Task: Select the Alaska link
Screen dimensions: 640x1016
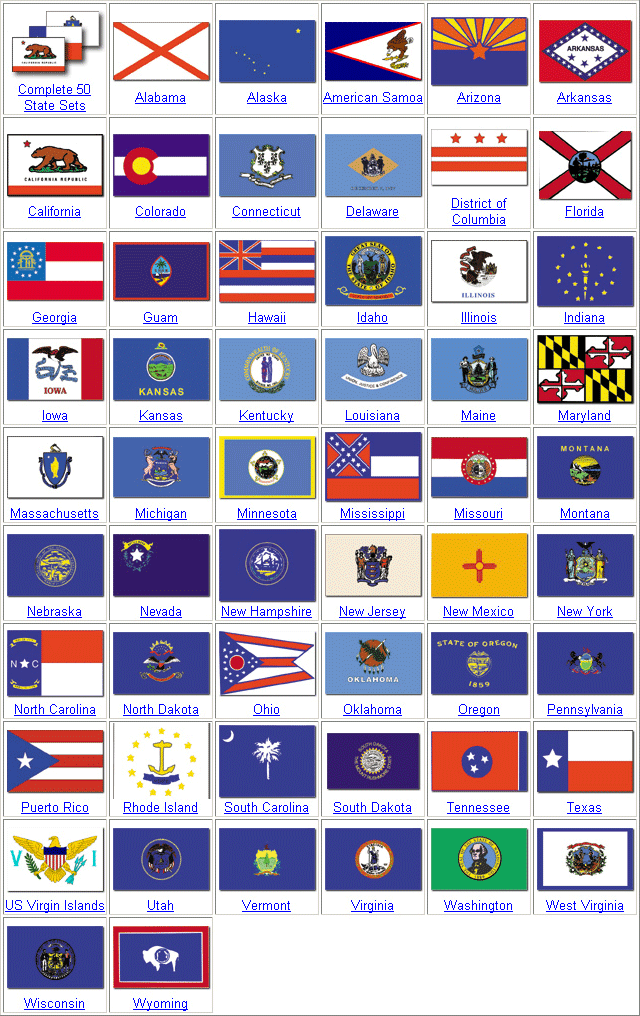Action: click(x=267, y=98)
